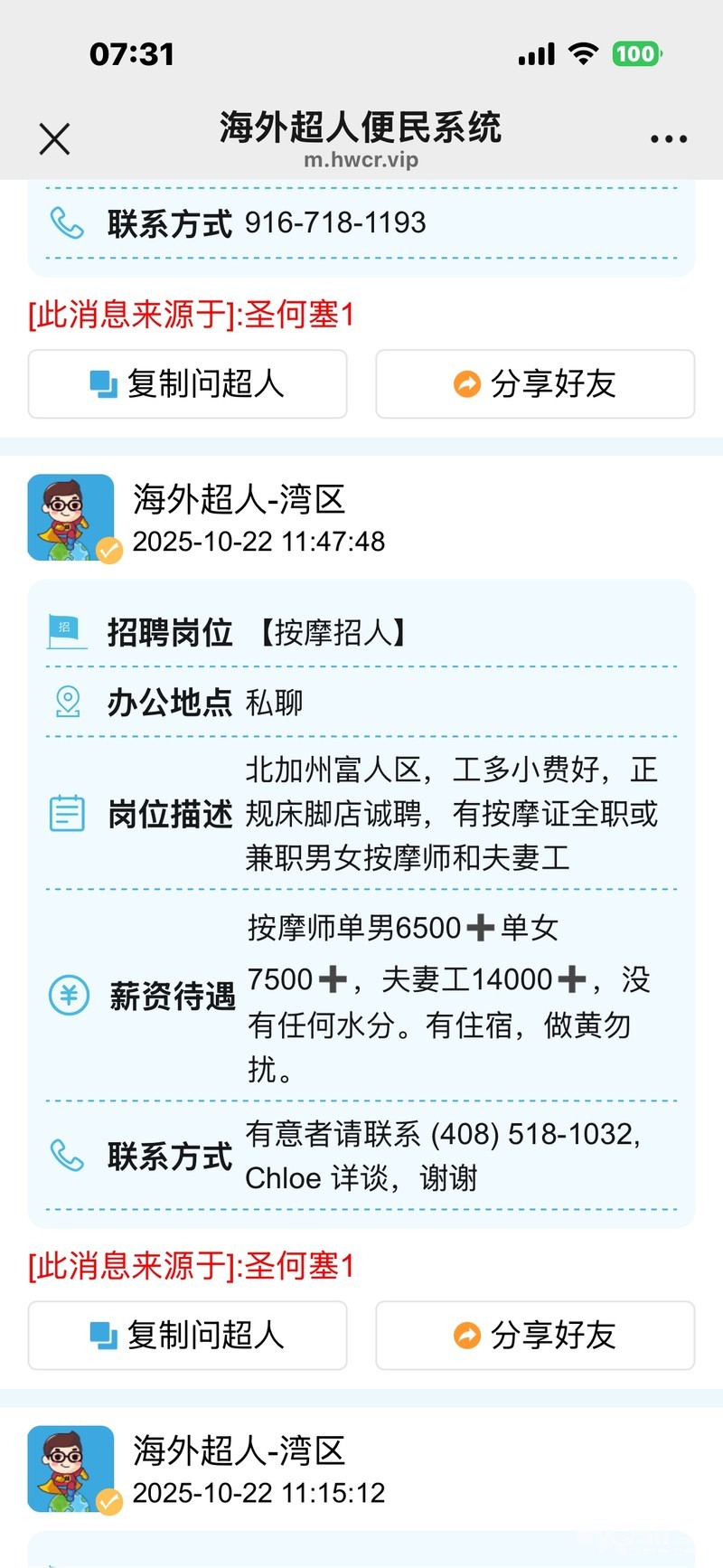Tap 分享好友 under the 916-718-1193 post
This screenshot has height=1568, width=723.
[535, 384]
